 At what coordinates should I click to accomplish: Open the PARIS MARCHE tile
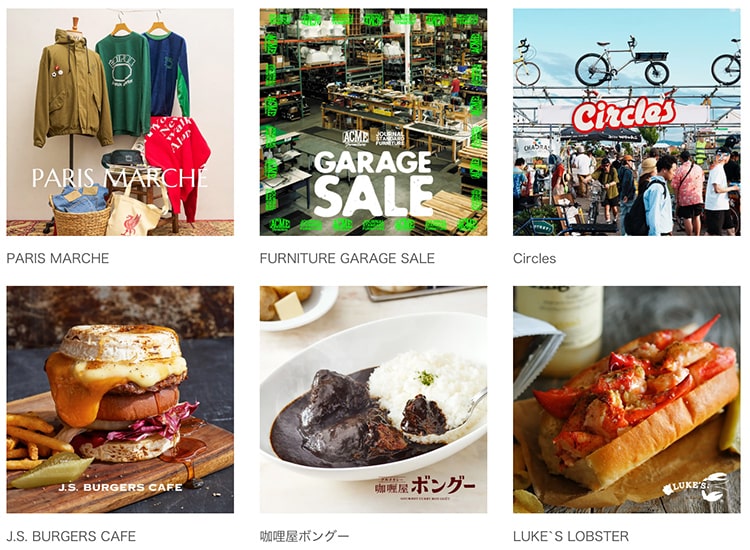(x=120, y=122)
